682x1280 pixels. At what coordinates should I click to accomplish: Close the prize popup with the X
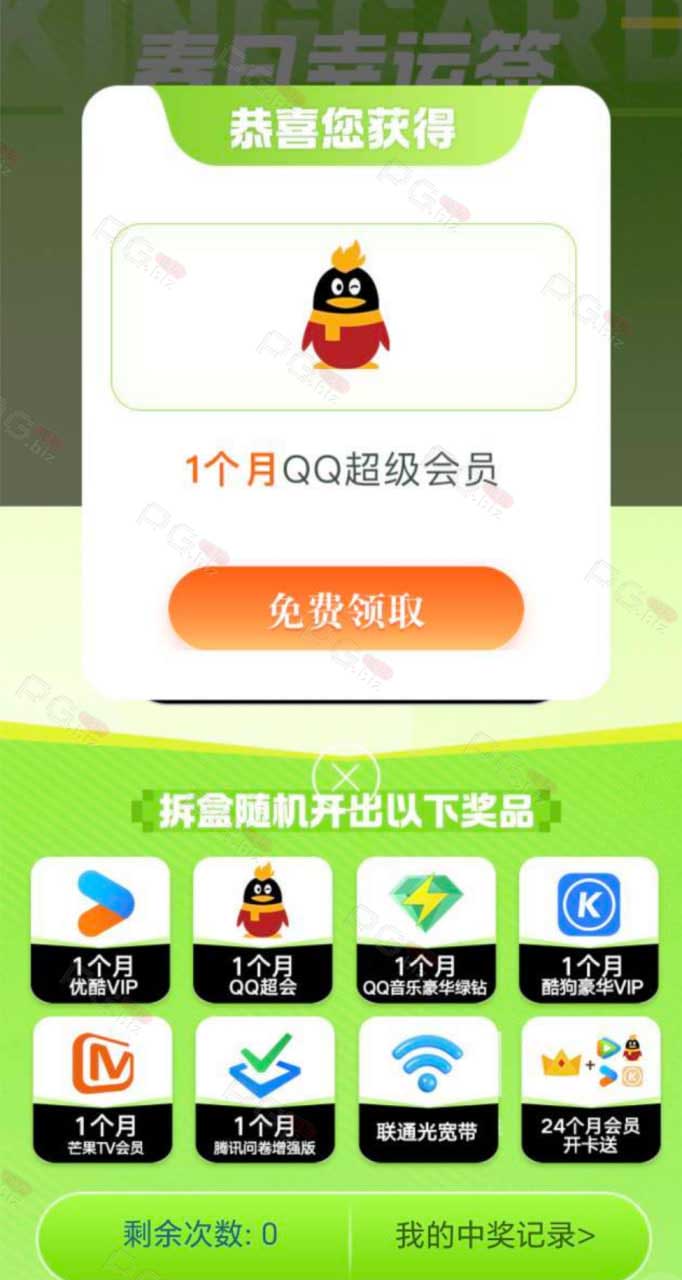click(346, 775)
